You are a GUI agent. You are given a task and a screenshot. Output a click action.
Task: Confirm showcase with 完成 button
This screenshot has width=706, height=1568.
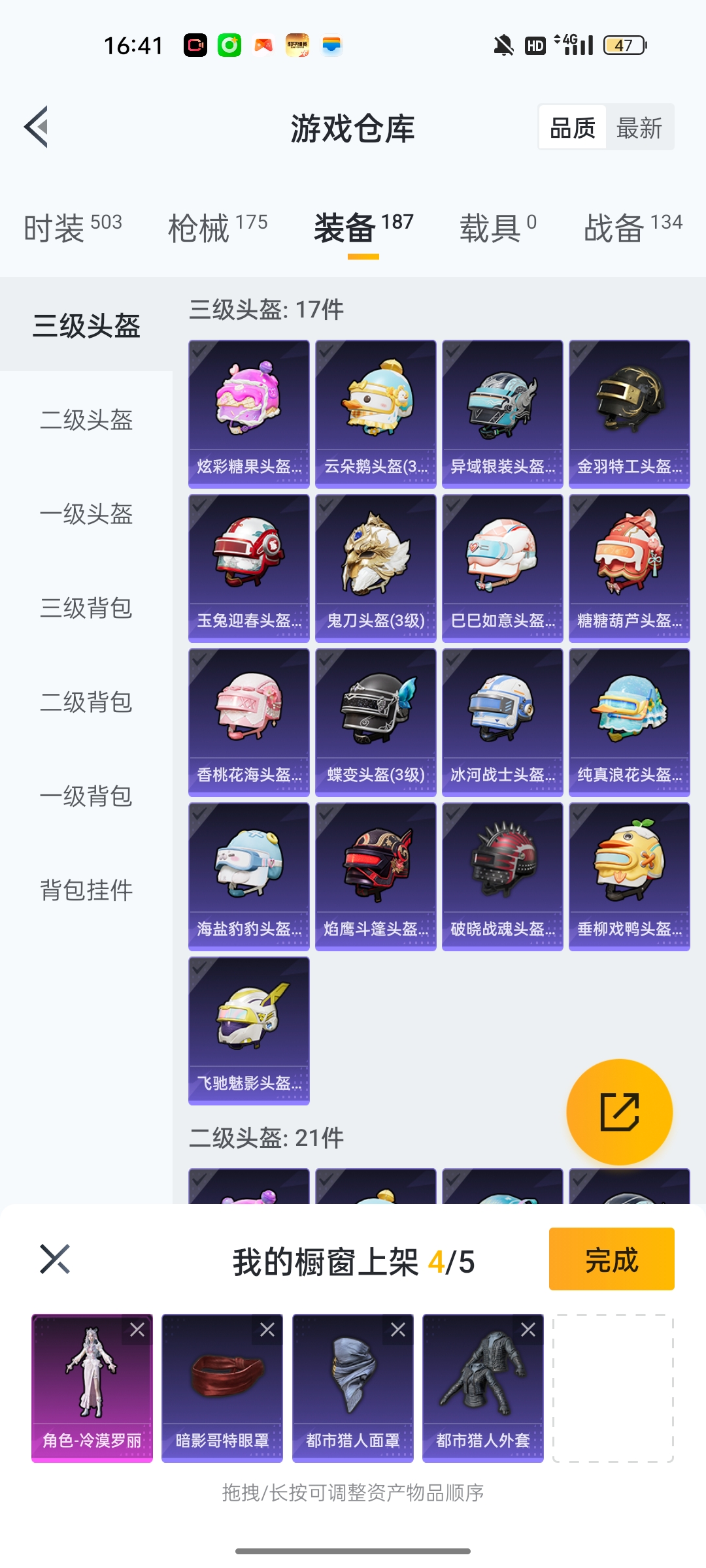click(611, 1259)
